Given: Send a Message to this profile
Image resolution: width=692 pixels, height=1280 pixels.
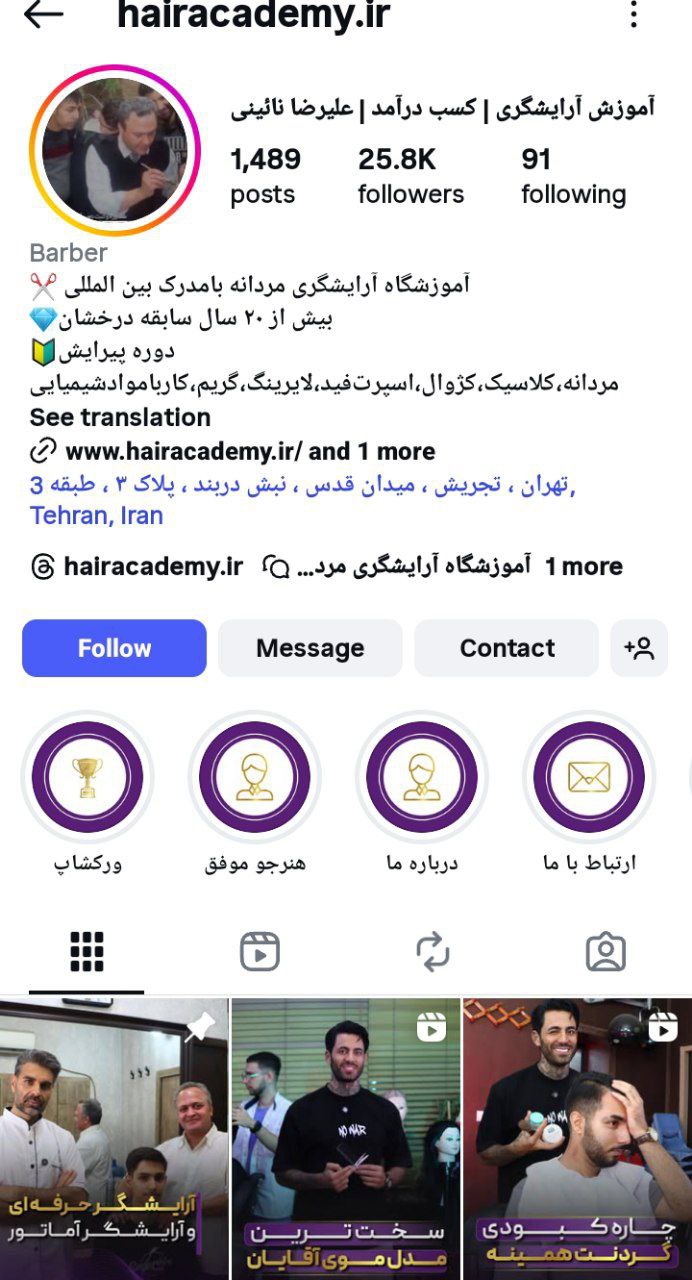Looking at the screenshot, I should 310,648.
